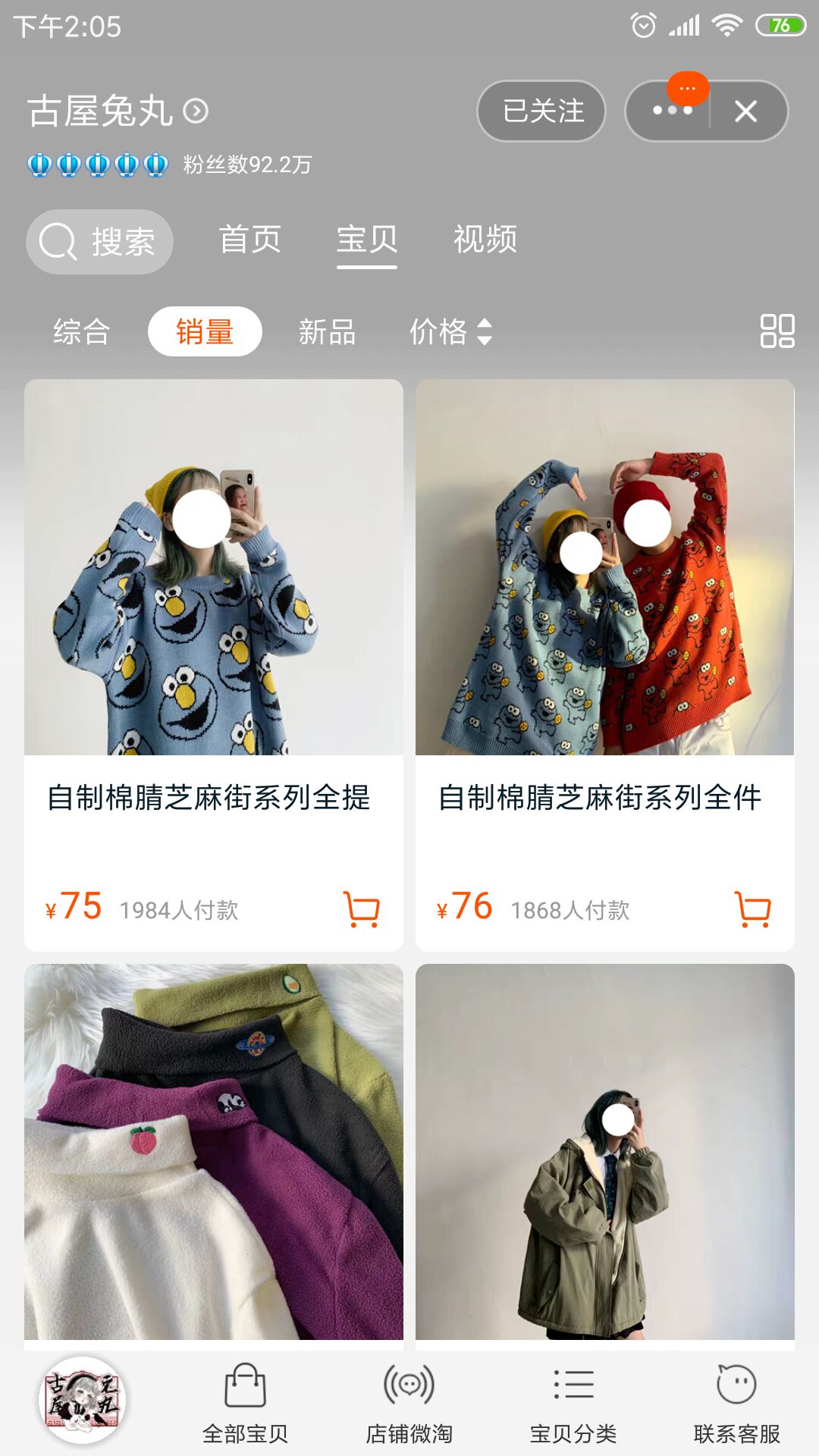Open 全部宝贝 in the bottom bar
819x1456 pixels.
[x=245, y=1401]
